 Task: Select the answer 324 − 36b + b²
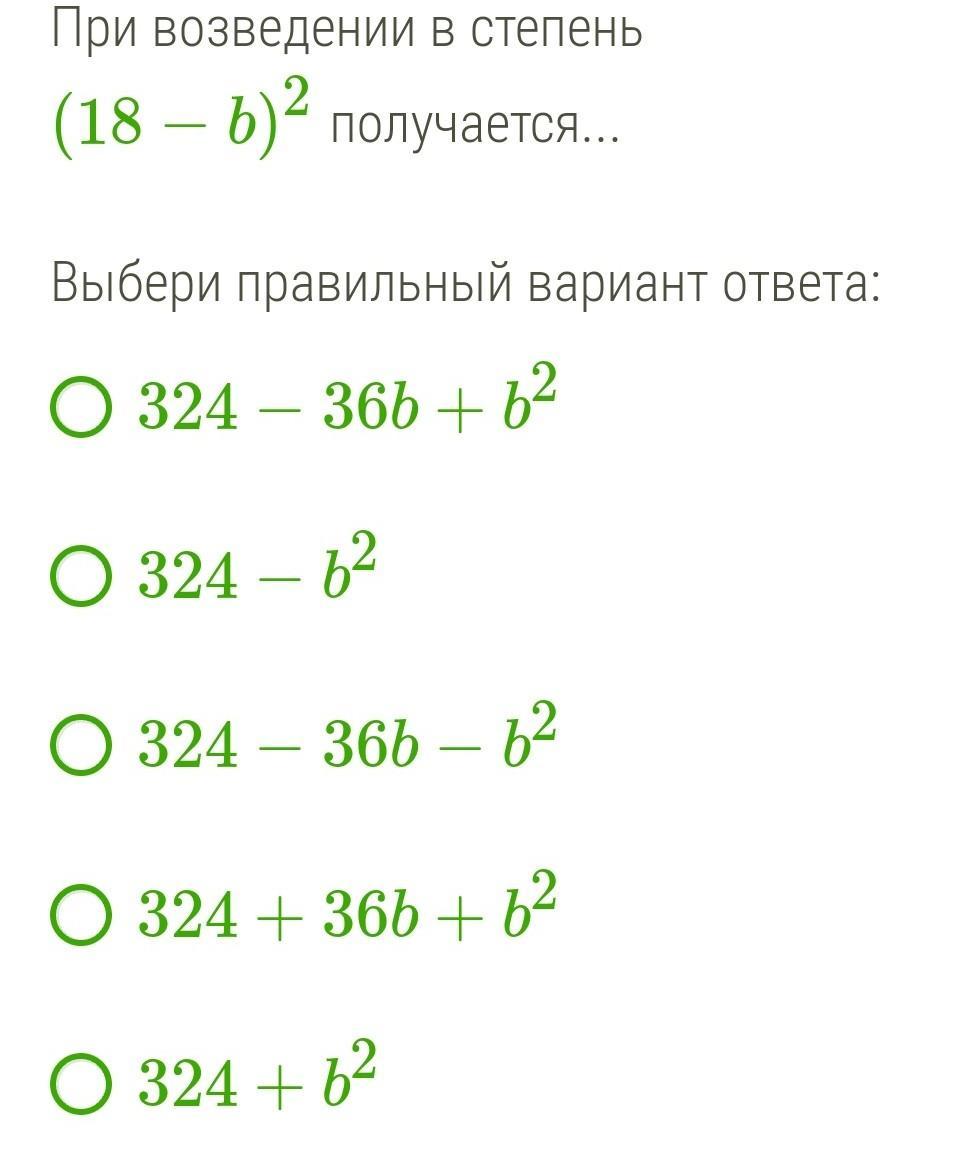(x=81, y=409)
